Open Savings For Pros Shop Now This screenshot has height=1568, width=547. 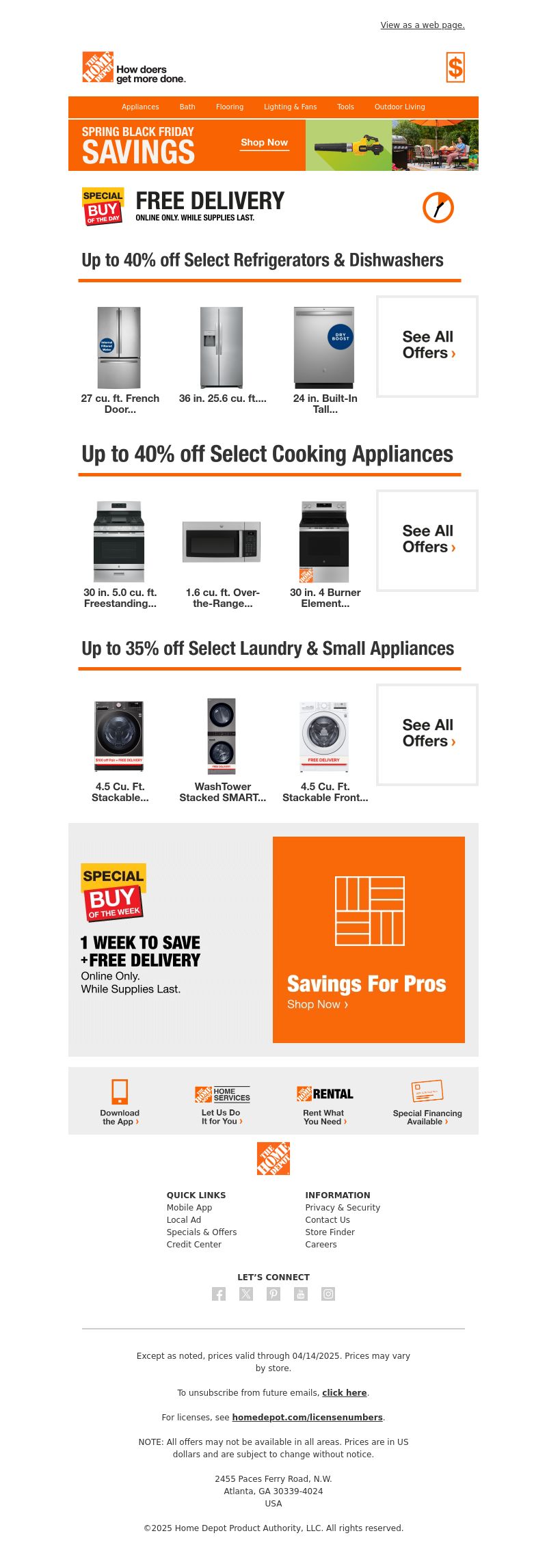tap(317, 1004)
